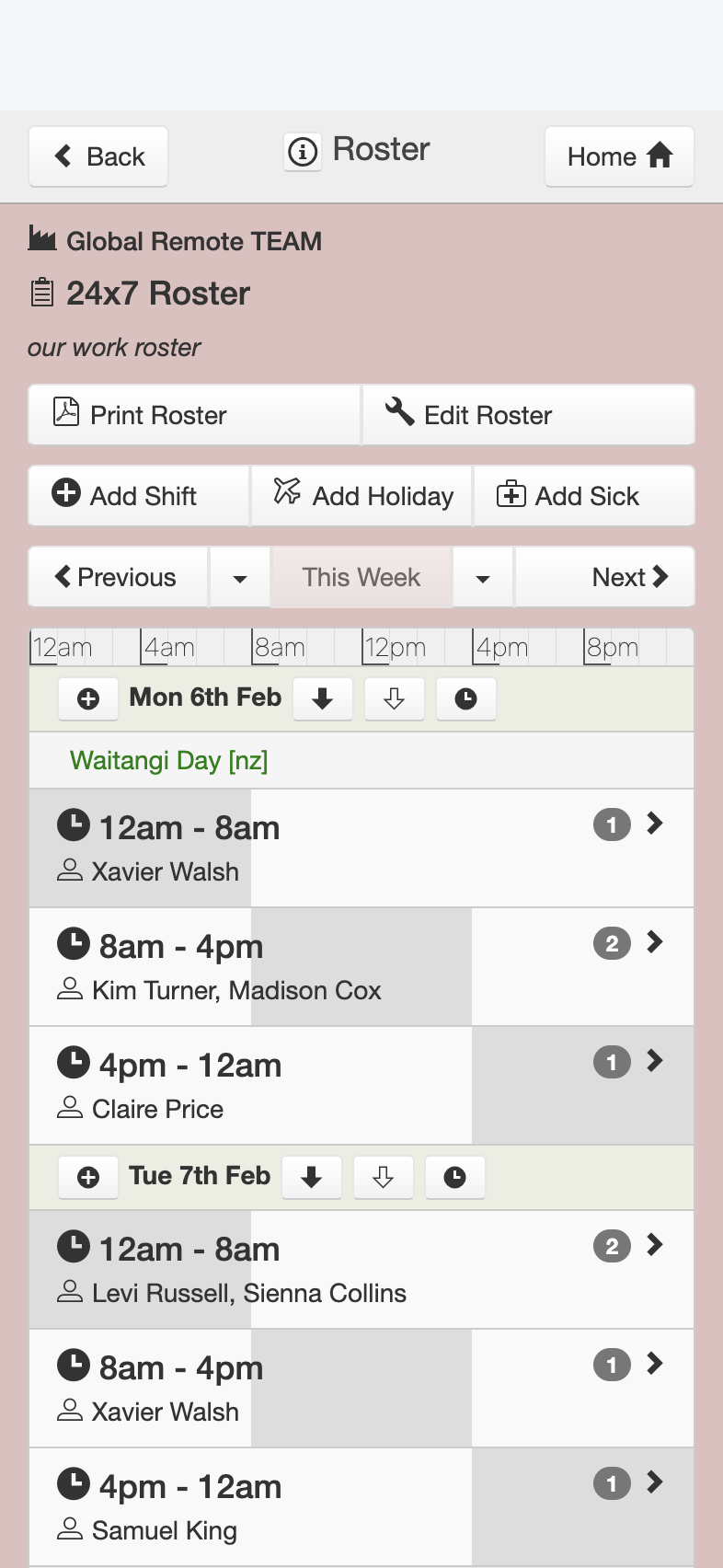Add a holiday

[361, 496]
